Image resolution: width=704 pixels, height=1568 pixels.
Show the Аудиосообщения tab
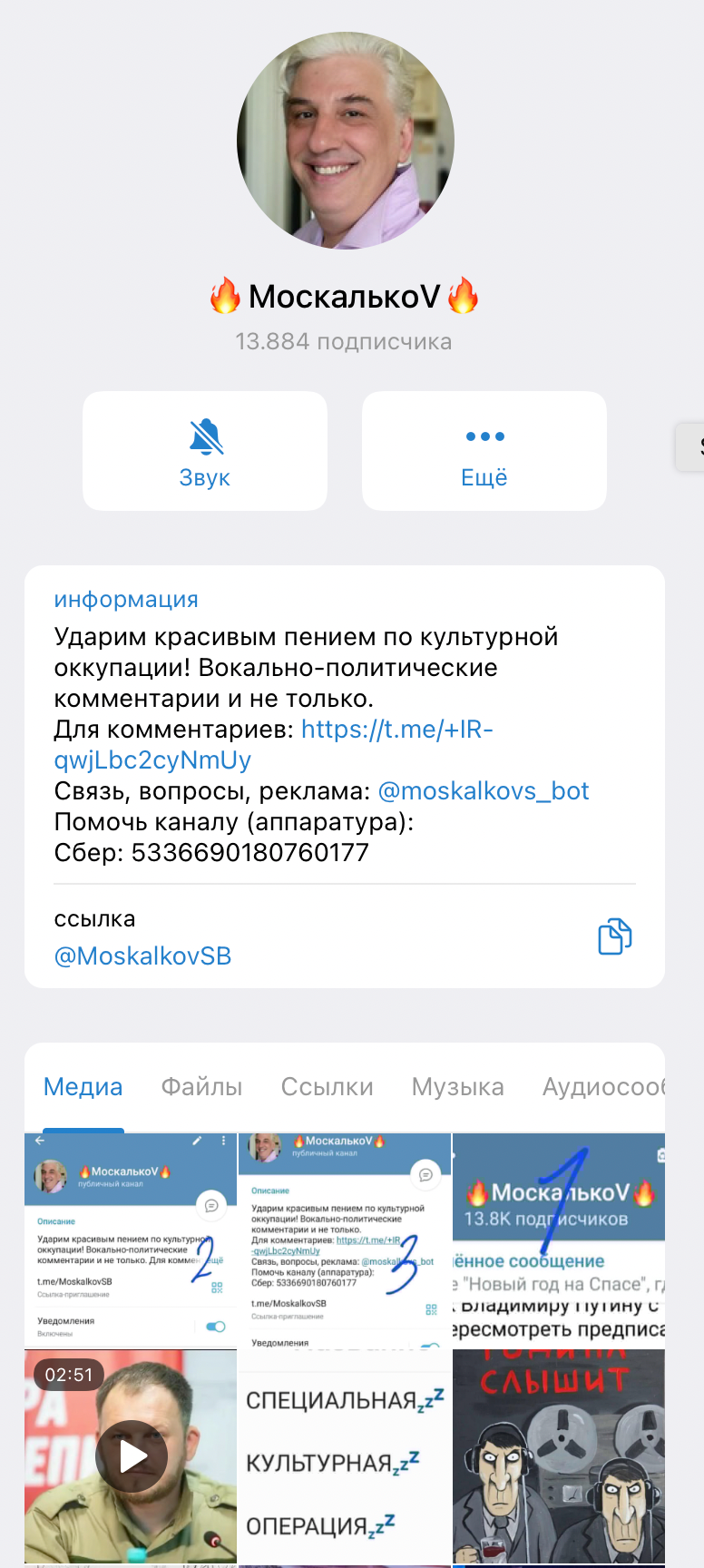(602, 1087)
